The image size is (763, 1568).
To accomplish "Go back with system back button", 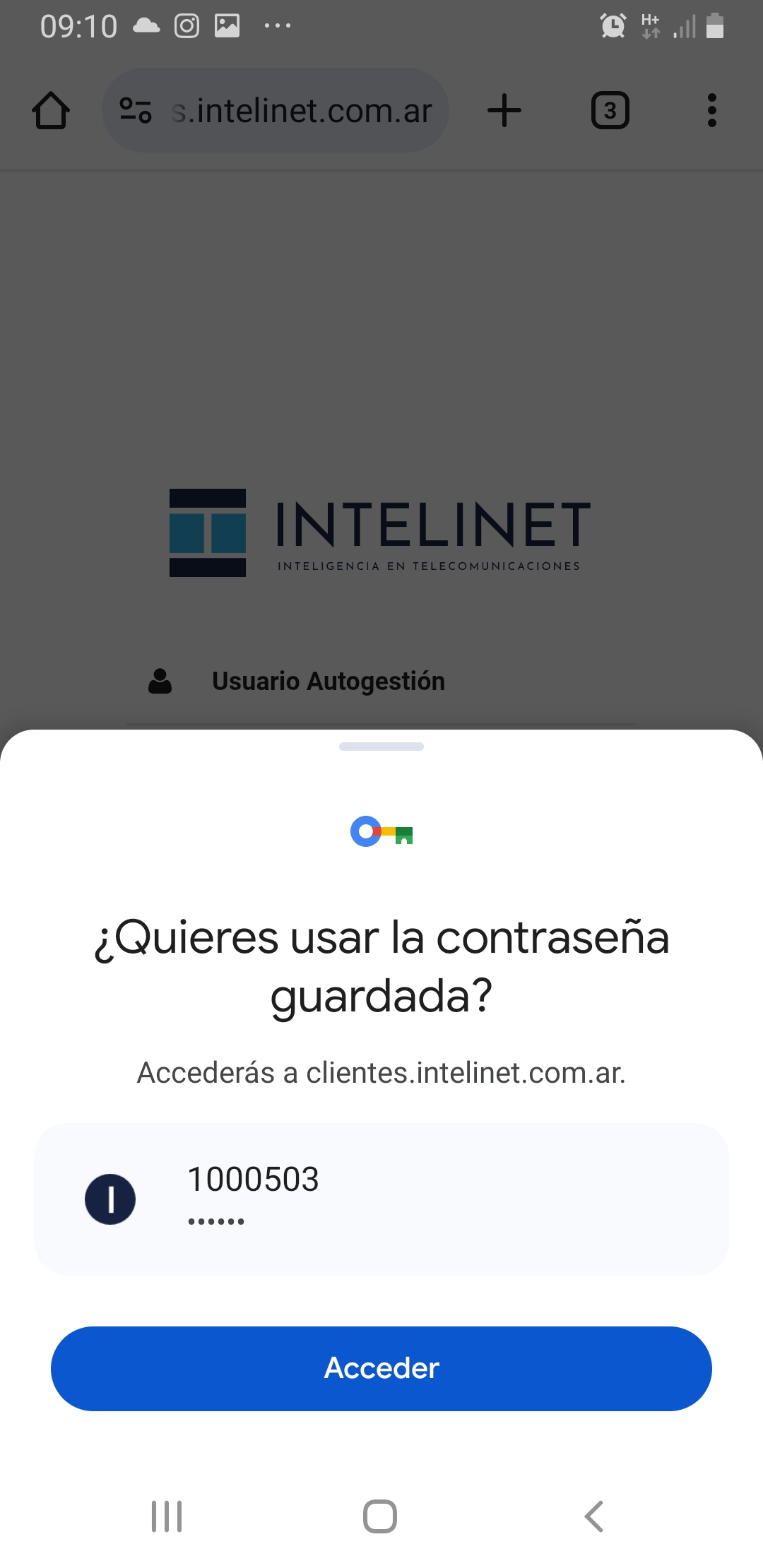I will click(593, 1516).
